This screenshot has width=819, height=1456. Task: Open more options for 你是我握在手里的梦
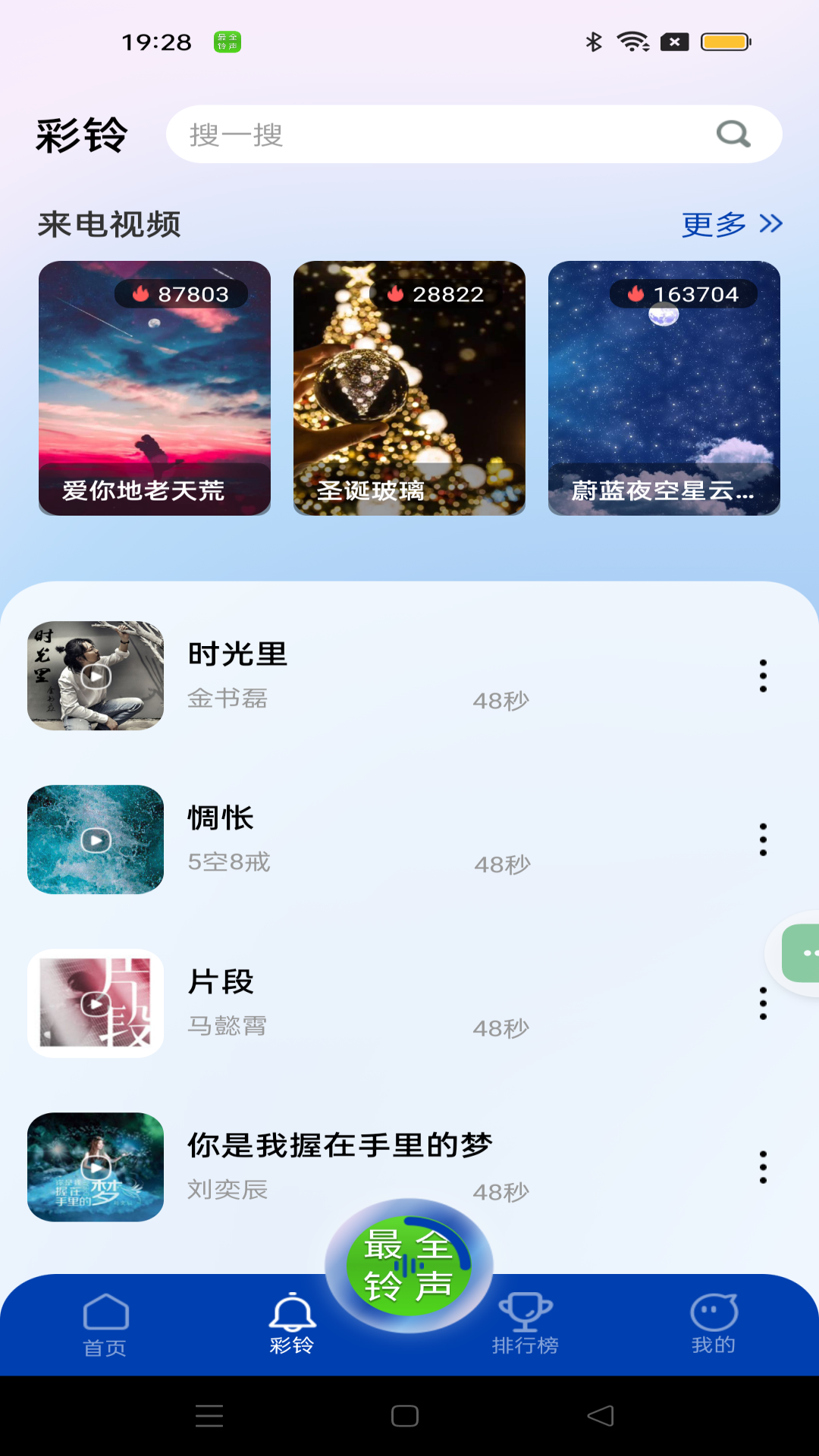[763, 1167]
